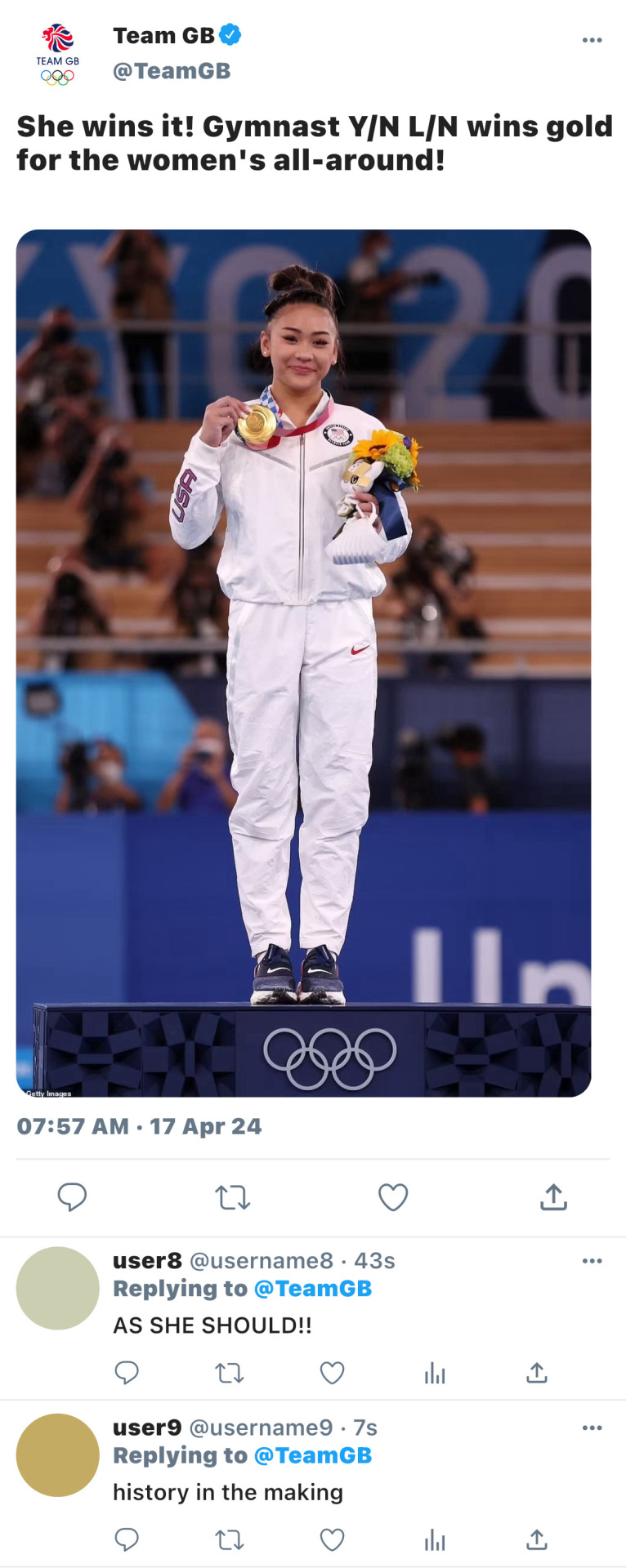Share user9's reply

click(x=537, y=1540)
